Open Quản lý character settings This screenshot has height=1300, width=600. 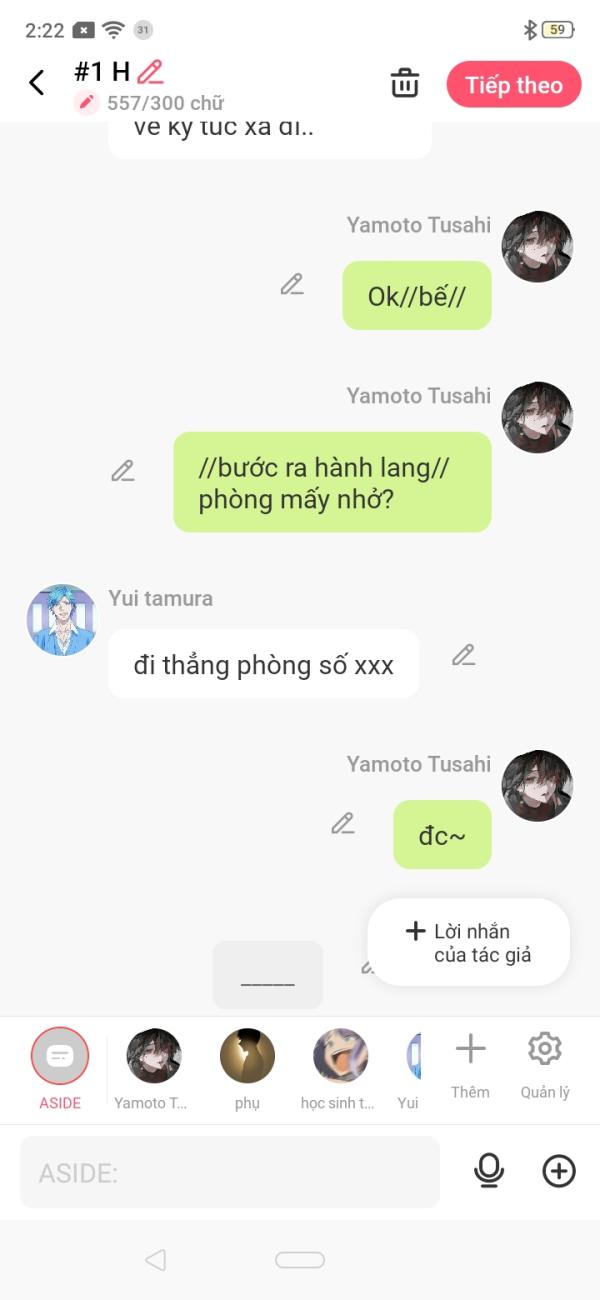(x=545, y=1066)
